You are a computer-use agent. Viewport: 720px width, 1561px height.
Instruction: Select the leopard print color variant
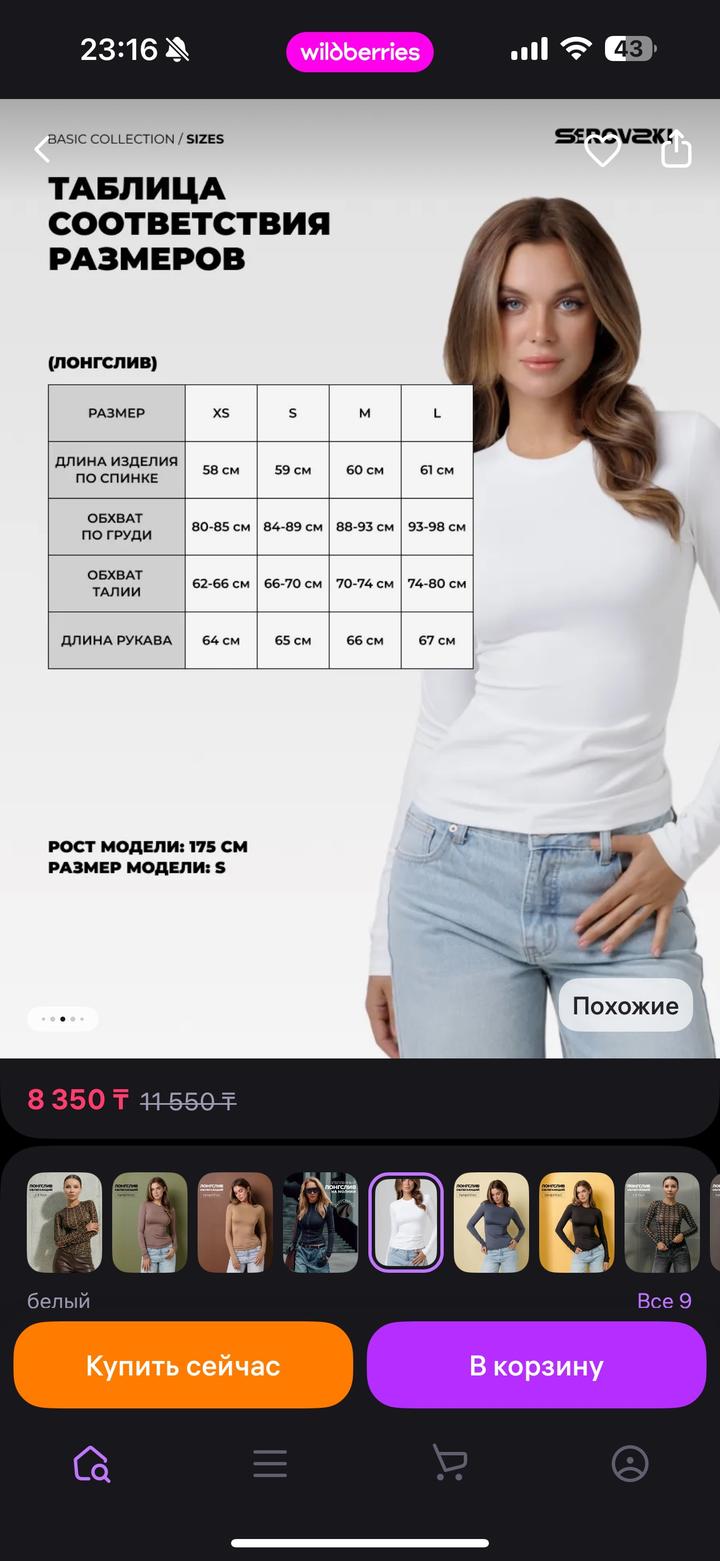click(x=64, y=1222)
